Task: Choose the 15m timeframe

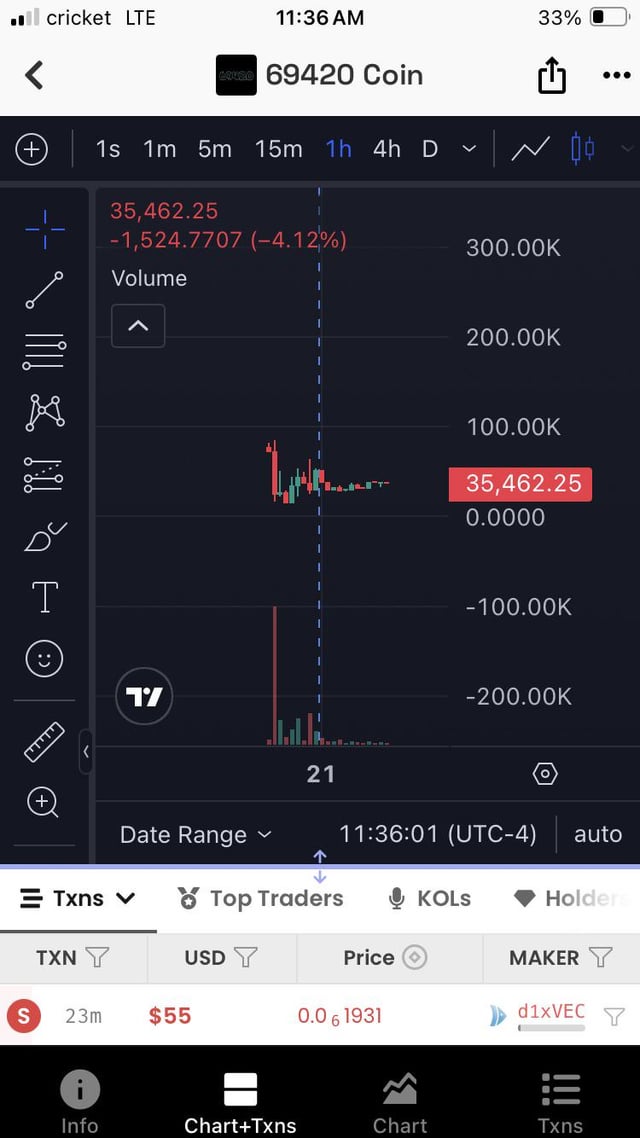Action: coord(278,149)
